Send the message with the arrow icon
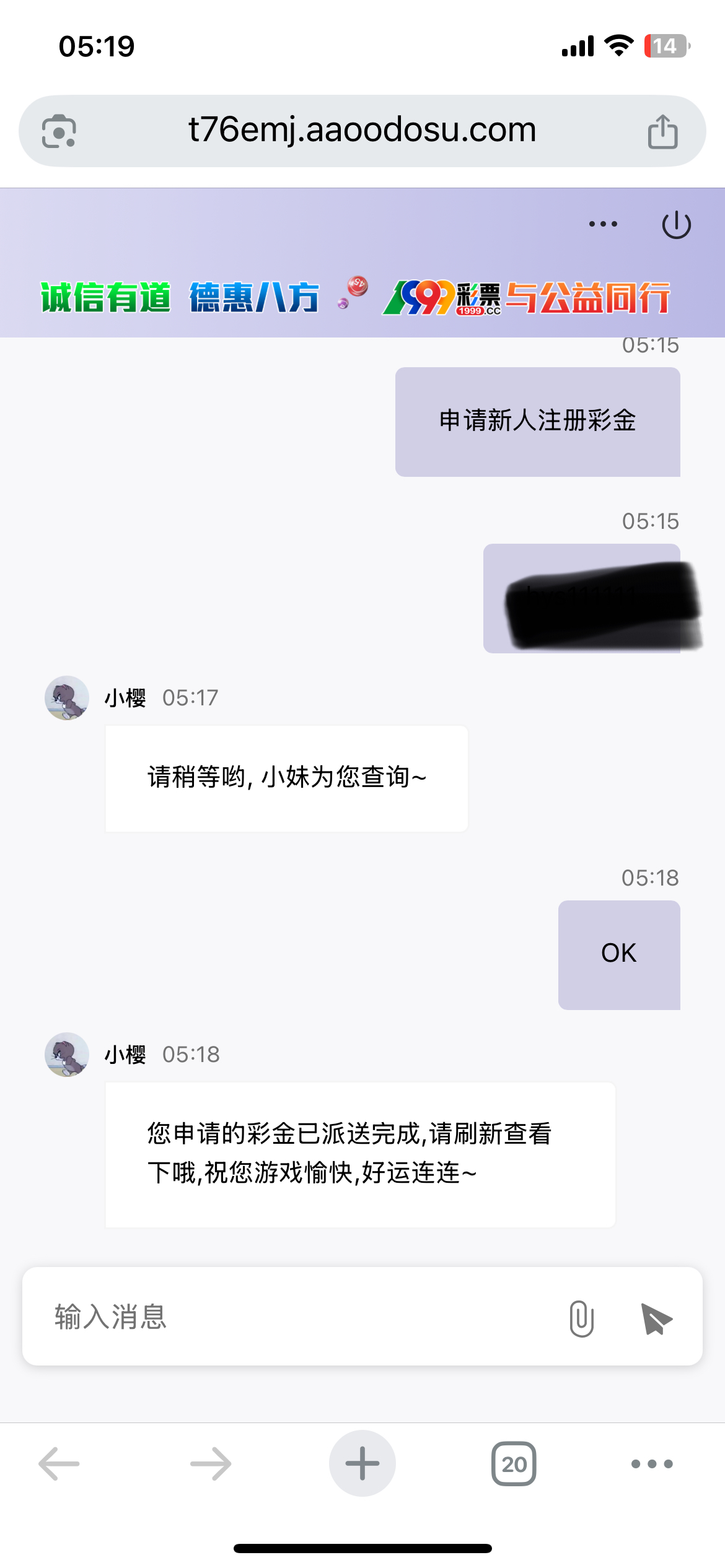Screen dimensions: 725x1568 pos(656,1318)
